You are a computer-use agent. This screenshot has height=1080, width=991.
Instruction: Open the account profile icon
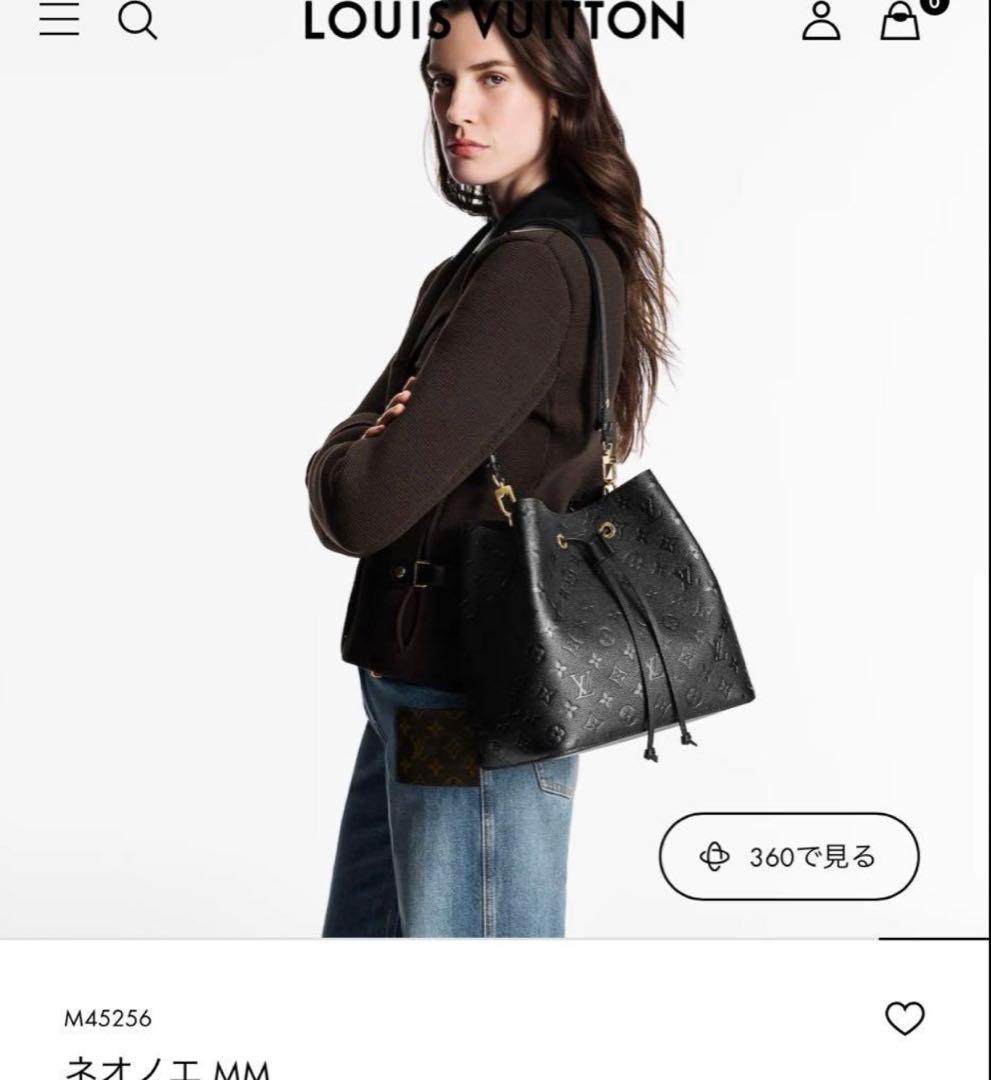click(x=821, y=22)
